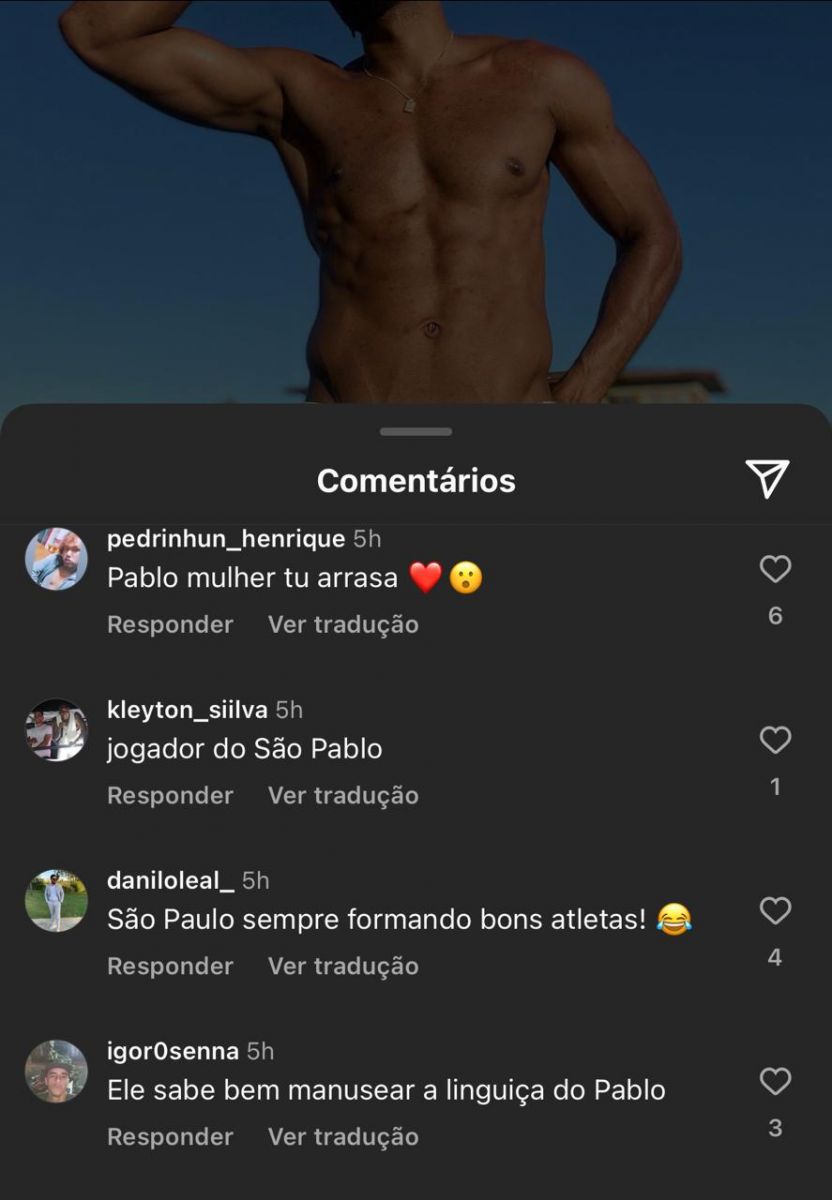Open daniloleal_'s profile avatar
This screenshot has width=832, height=1200.
click(x=56, y=900)
